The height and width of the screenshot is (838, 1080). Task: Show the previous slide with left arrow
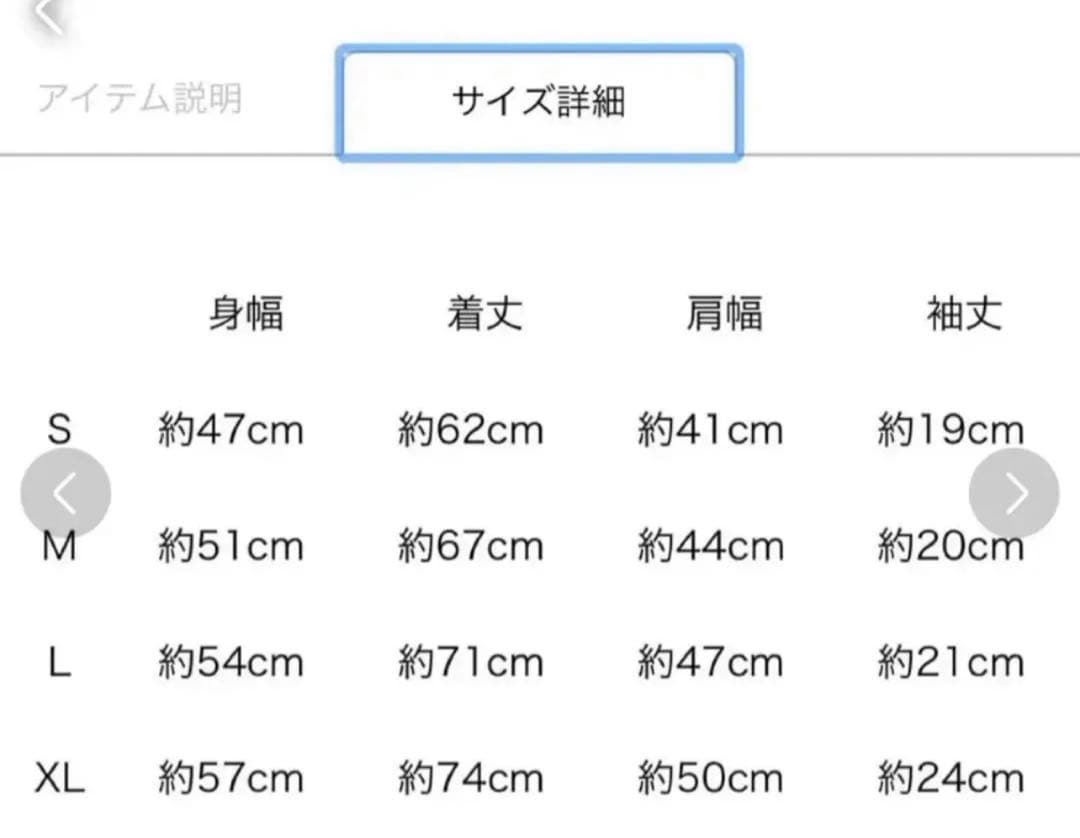[x=65, y=492]
